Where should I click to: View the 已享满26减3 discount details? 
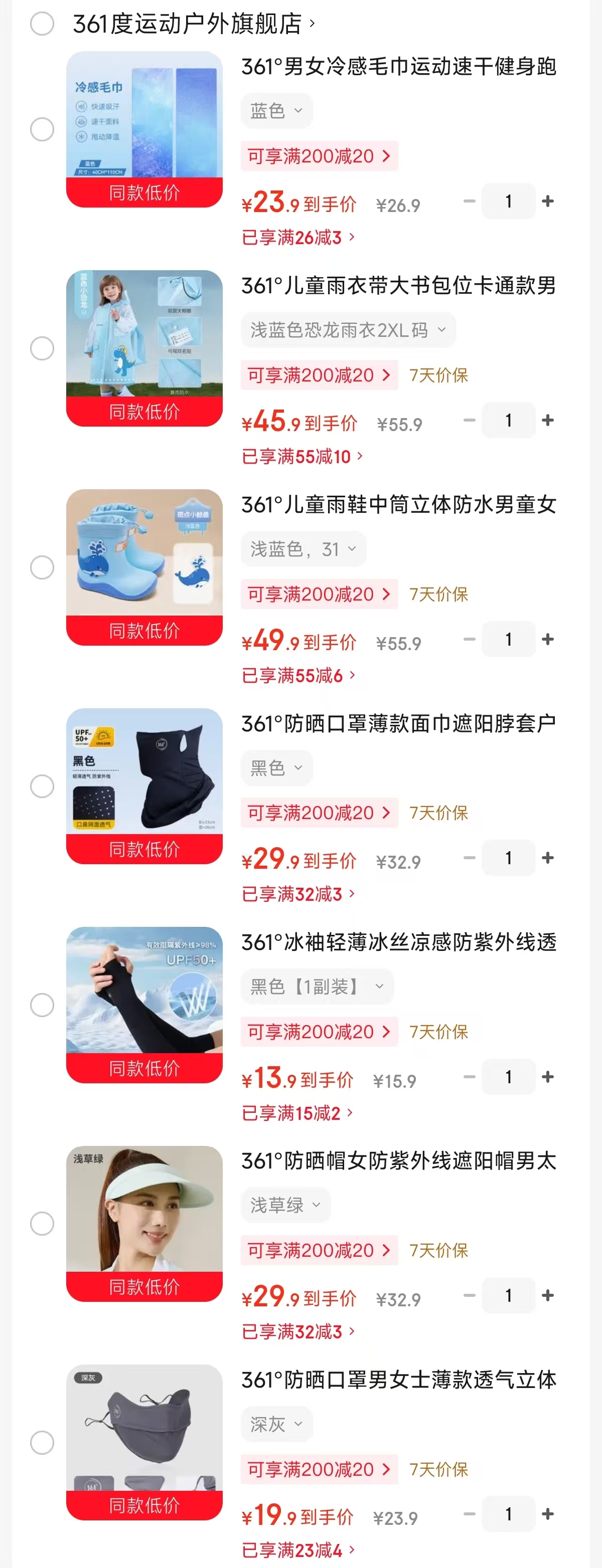(298, 238)
